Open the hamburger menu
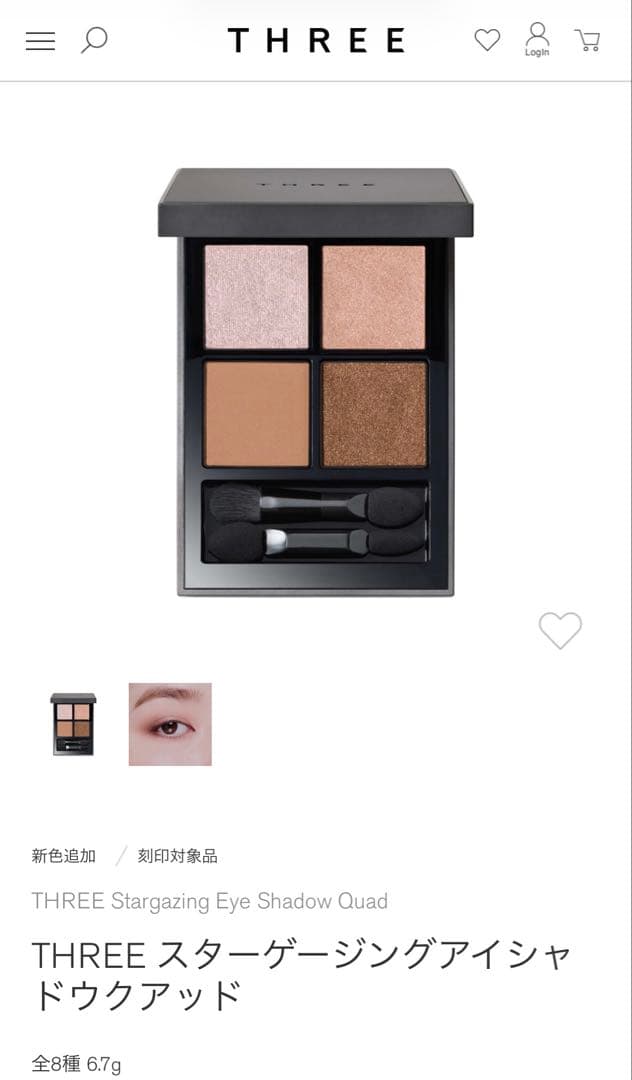632x1080 pixels. (40, 41)
